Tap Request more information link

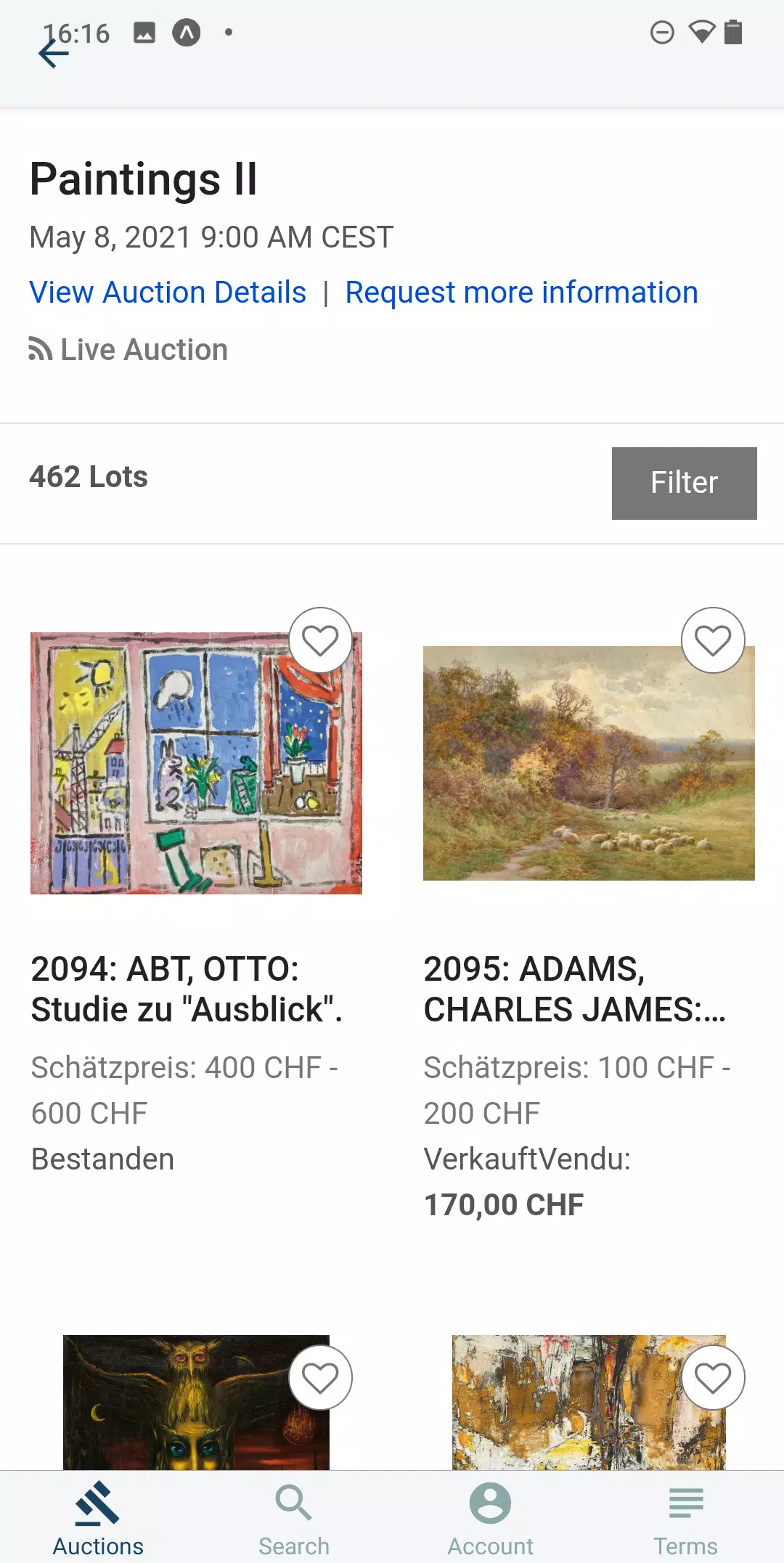(521, 293)
